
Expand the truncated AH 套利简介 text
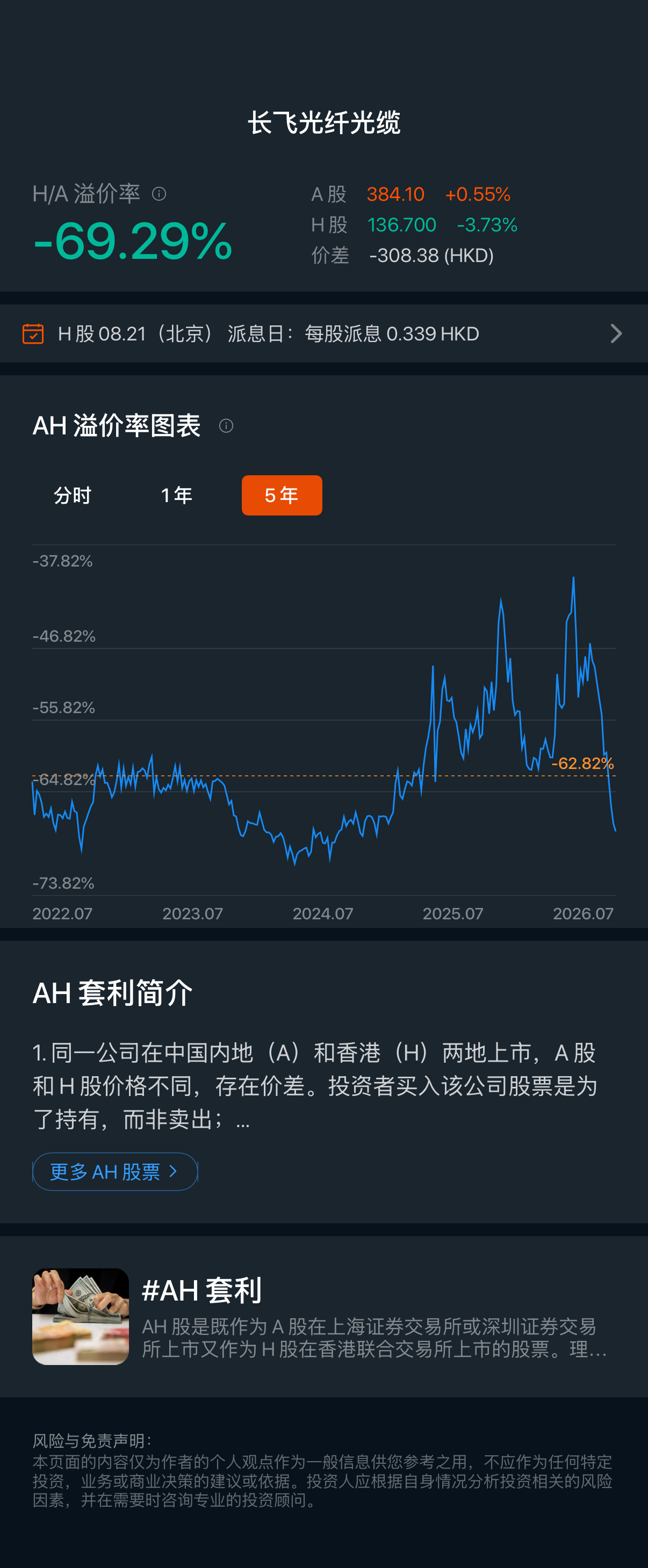(x=242, y=1120)
